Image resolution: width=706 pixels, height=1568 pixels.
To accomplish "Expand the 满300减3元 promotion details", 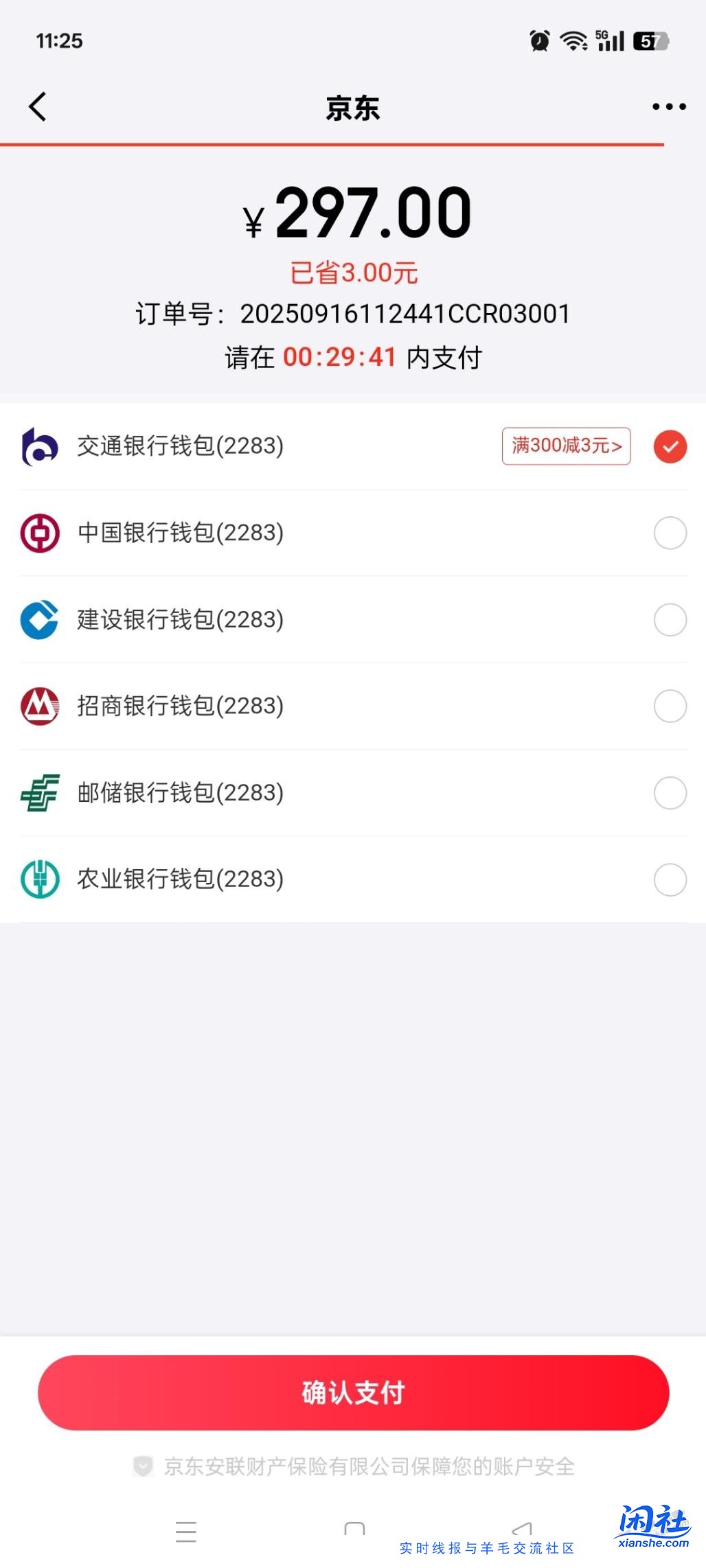I will point(565,446).
